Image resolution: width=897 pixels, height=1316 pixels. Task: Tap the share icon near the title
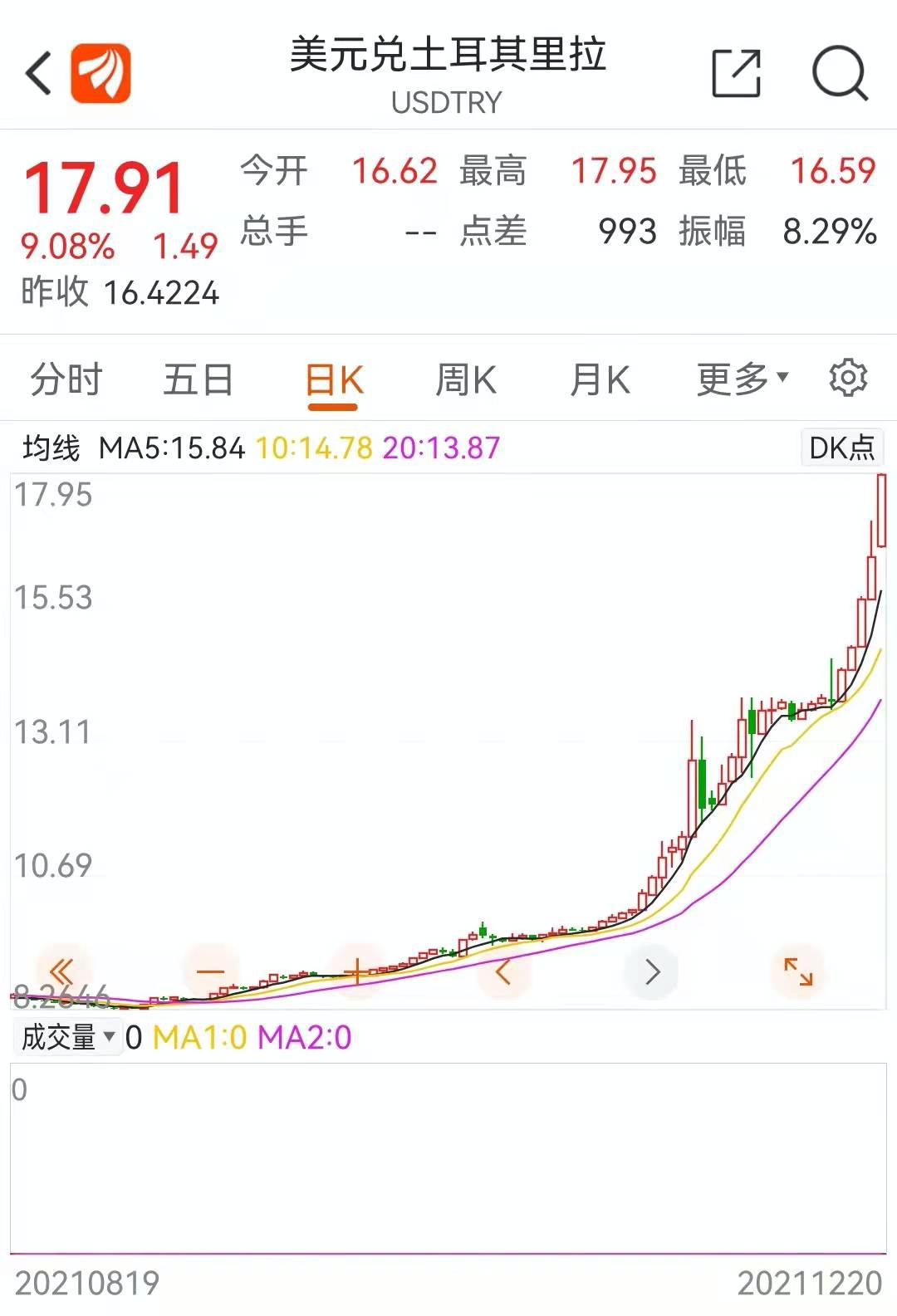click(x=738, y=73)
